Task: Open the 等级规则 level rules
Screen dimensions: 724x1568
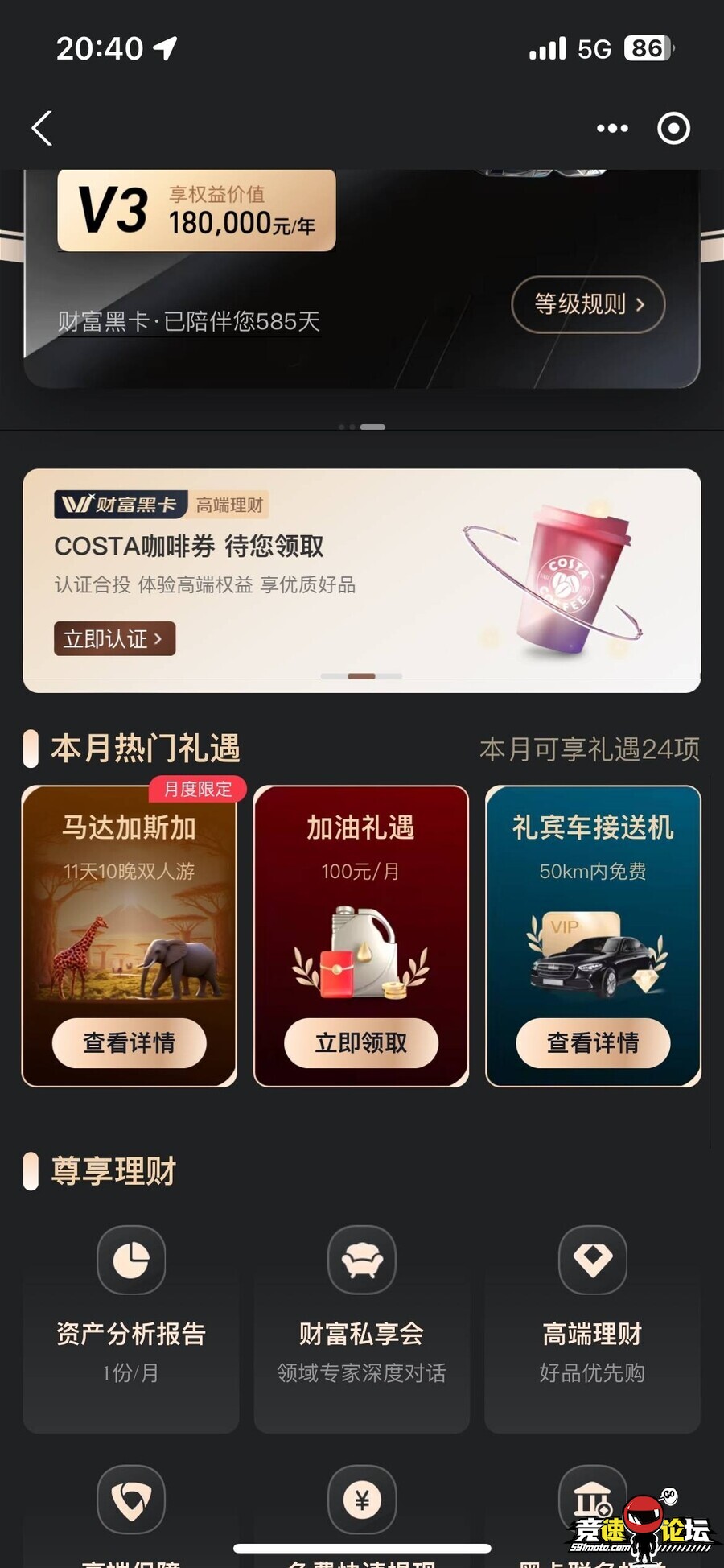Action: 588,304
